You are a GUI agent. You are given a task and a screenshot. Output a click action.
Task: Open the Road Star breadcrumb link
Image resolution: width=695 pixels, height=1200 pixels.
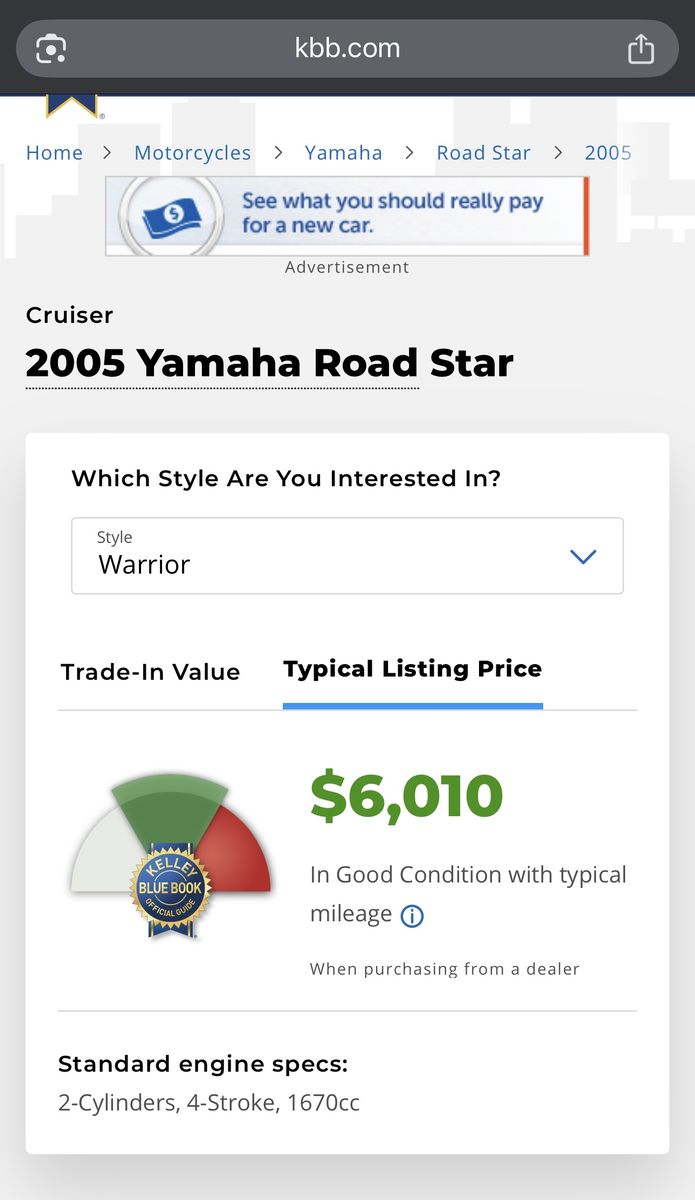(x=483, y=153)
